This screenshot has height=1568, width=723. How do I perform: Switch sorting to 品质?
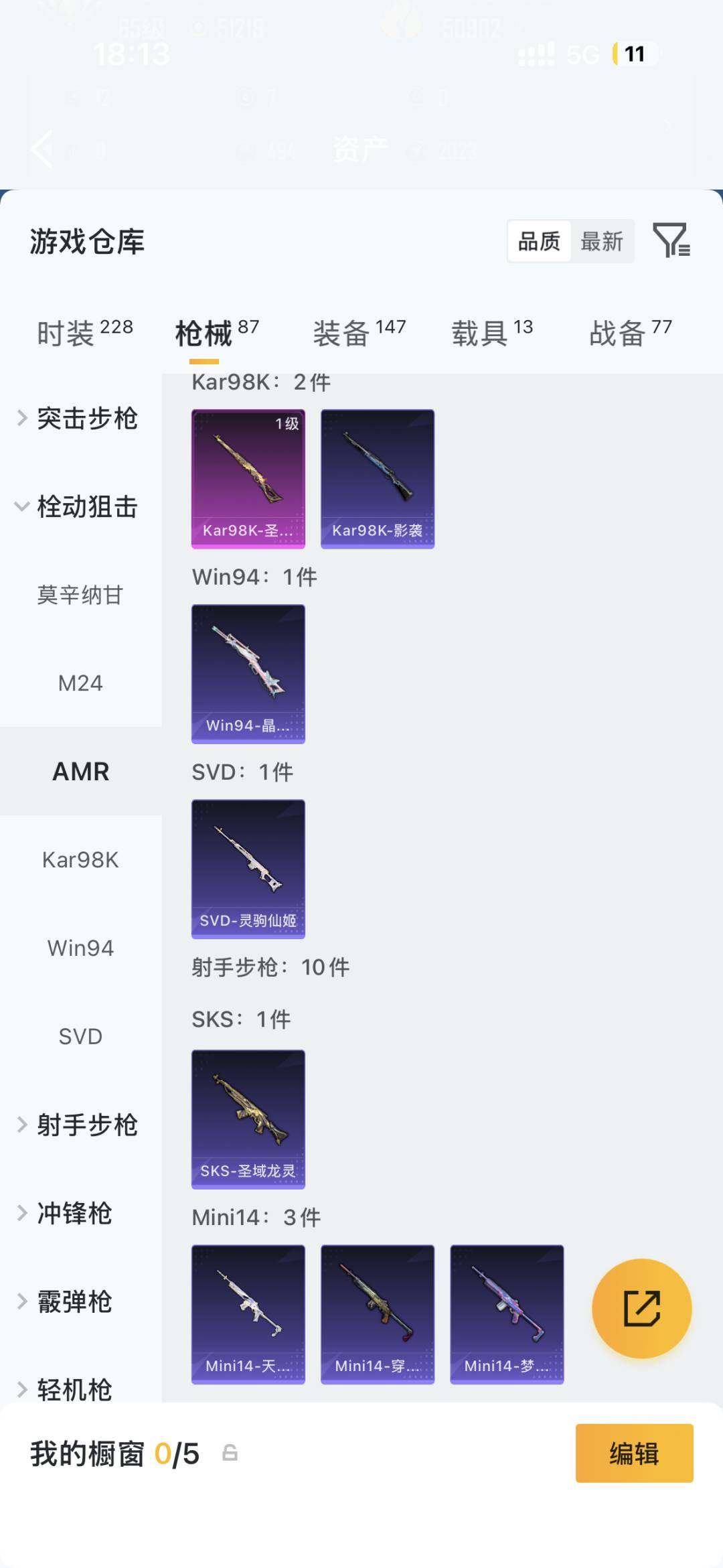pyautogui.click(x=540, y=241)
